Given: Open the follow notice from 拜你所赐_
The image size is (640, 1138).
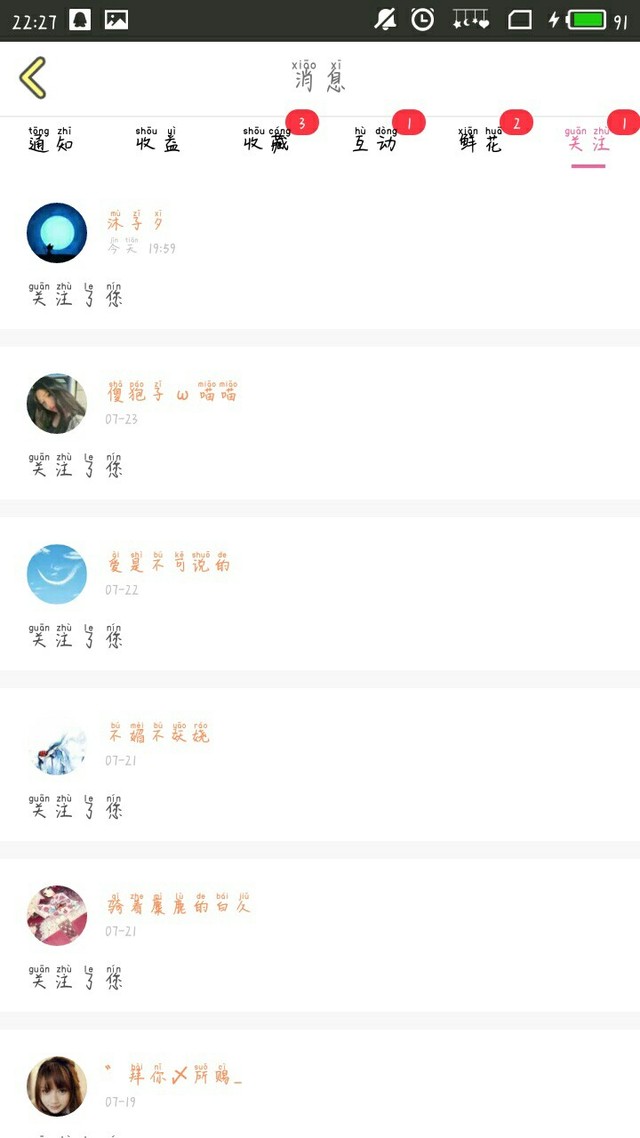Looking at the screenshot, I should click(320, 1090).
